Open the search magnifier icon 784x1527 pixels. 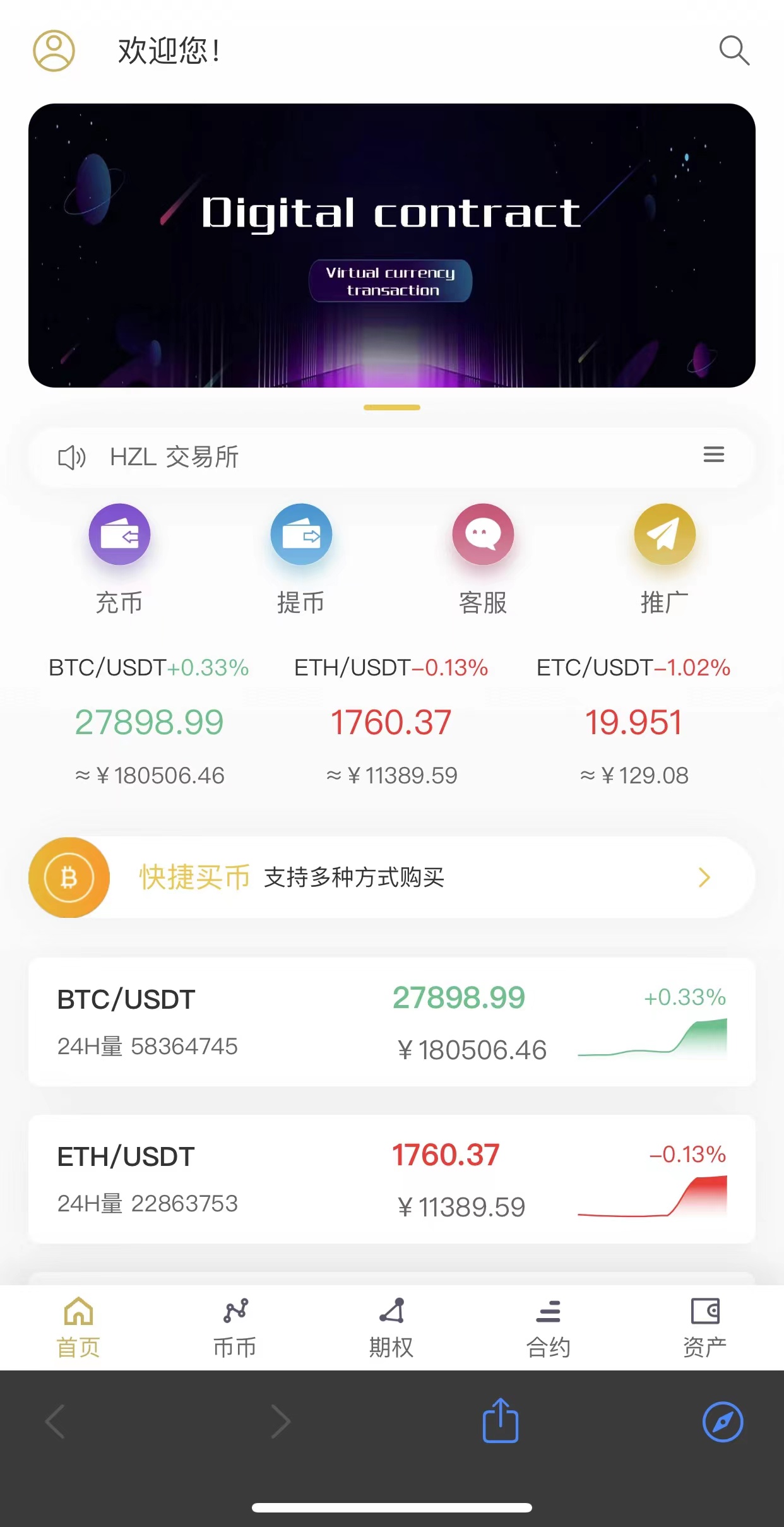point(734,51)
